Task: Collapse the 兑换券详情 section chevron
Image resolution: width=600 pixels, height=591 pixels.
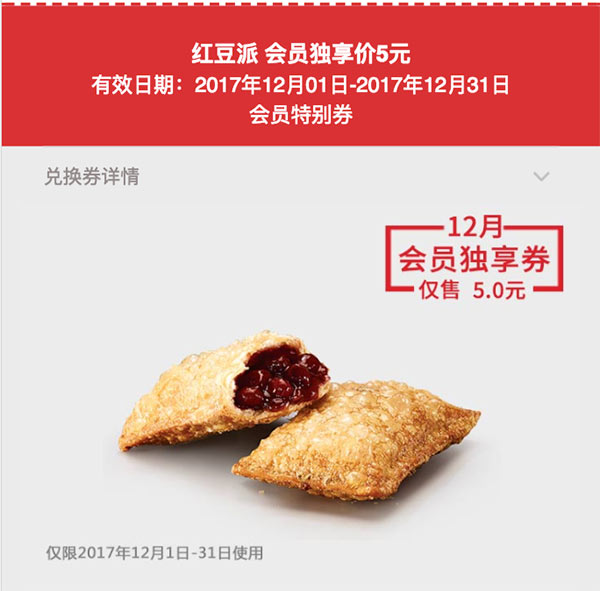Action: tap(541, 177)
